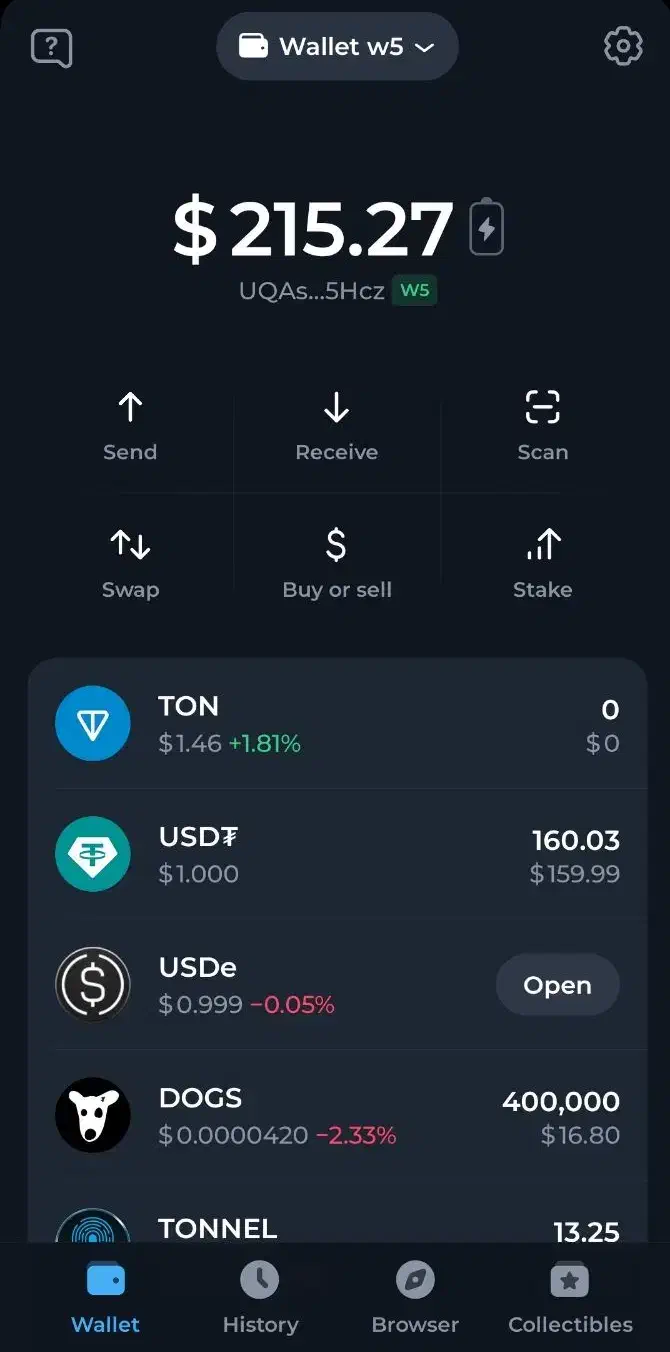Open the help and support icon
The width and height of the screenshot is (670, 1352).
coord(52,47)
